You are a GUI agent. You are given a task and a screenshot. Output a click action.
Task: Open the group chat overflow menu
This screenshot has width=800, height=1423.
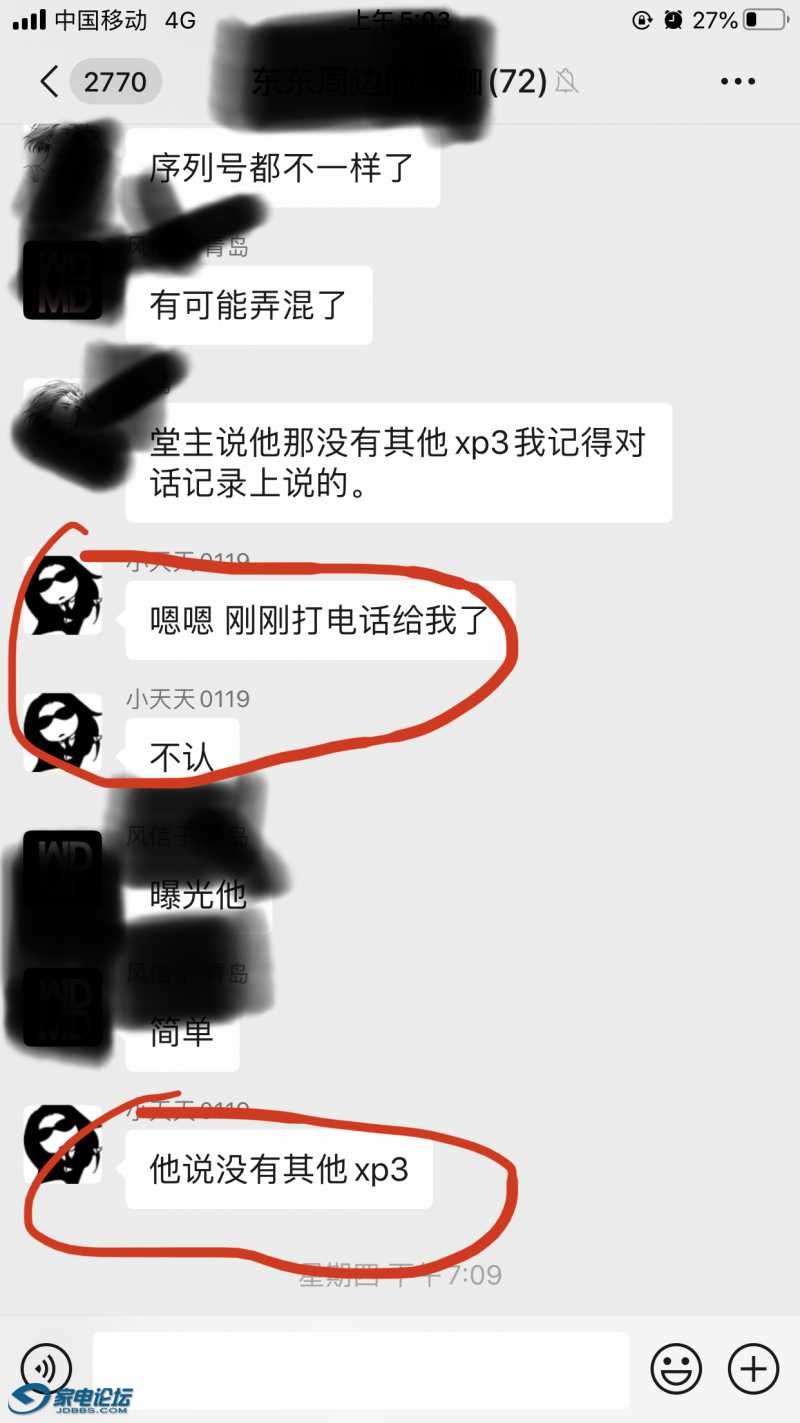(737, 82)
